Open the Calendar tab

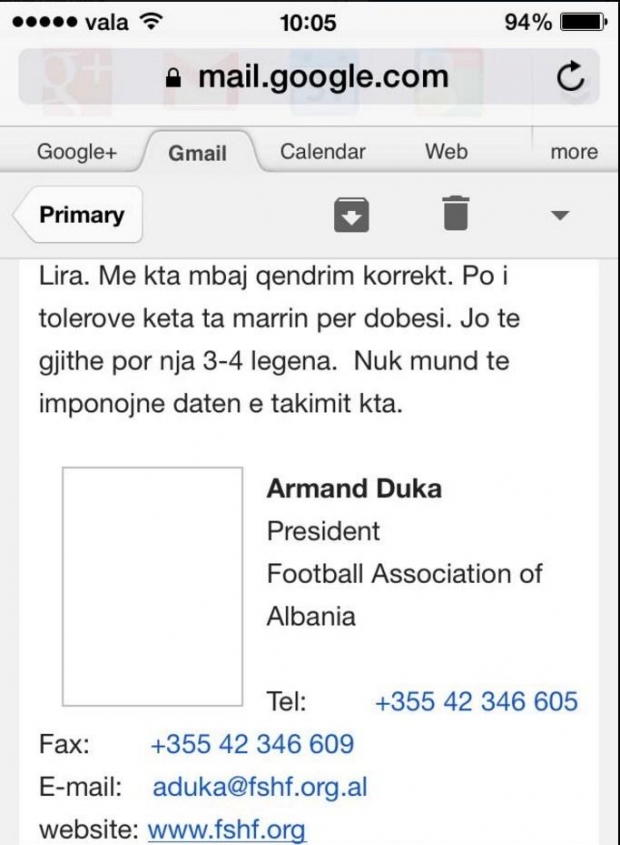coord(322,152)
